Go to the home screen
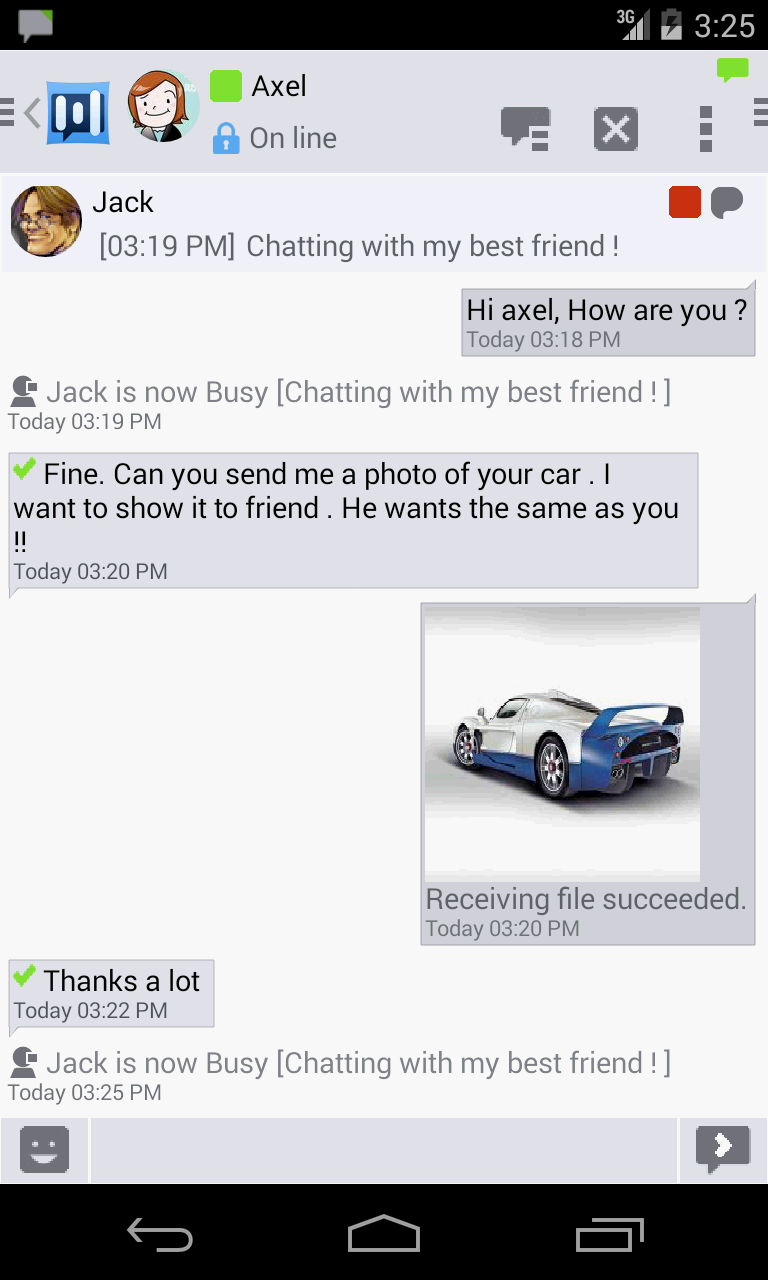The width and height of the screenshot is (768, 1280). (x=384, y=1236)
